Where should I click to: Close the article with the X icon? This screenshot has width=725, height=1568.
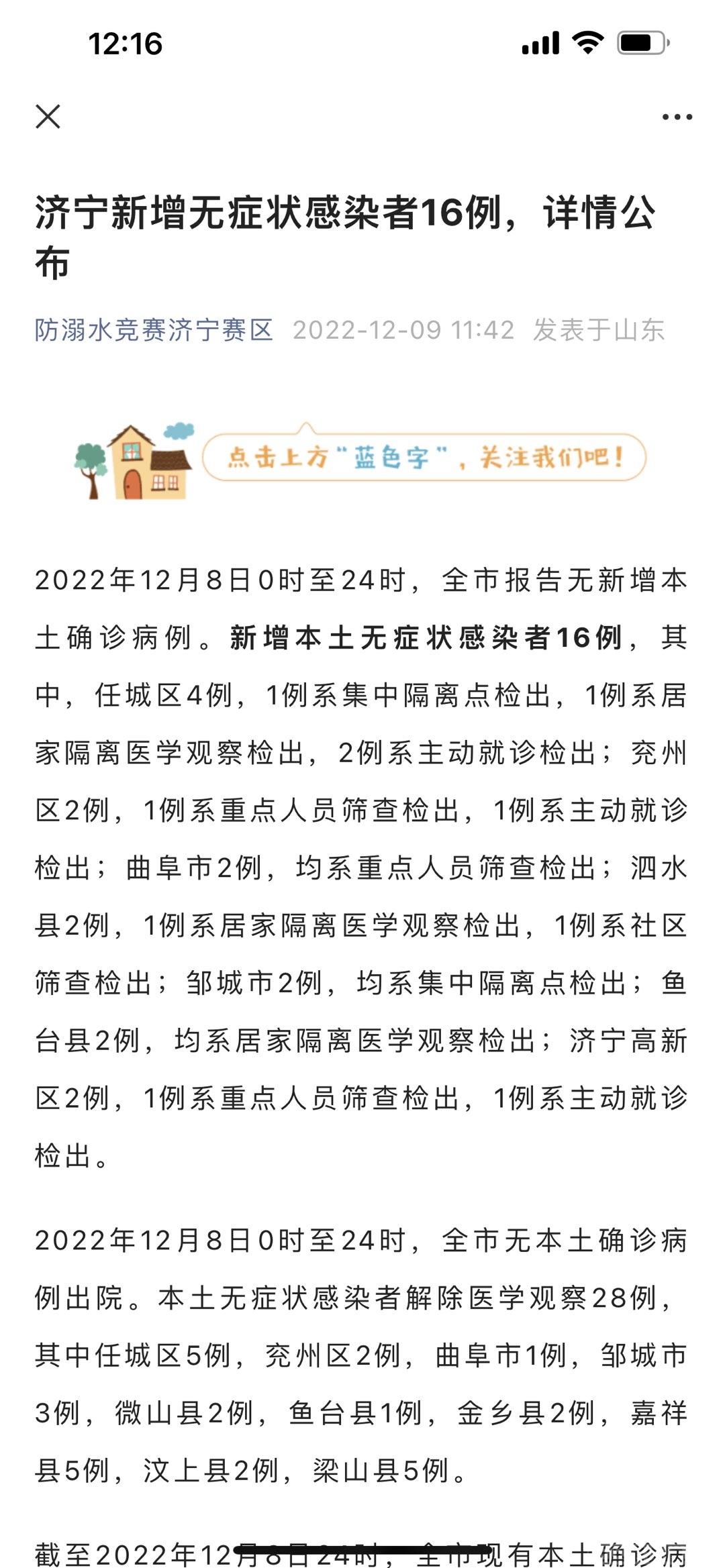(x=48, y=117)
